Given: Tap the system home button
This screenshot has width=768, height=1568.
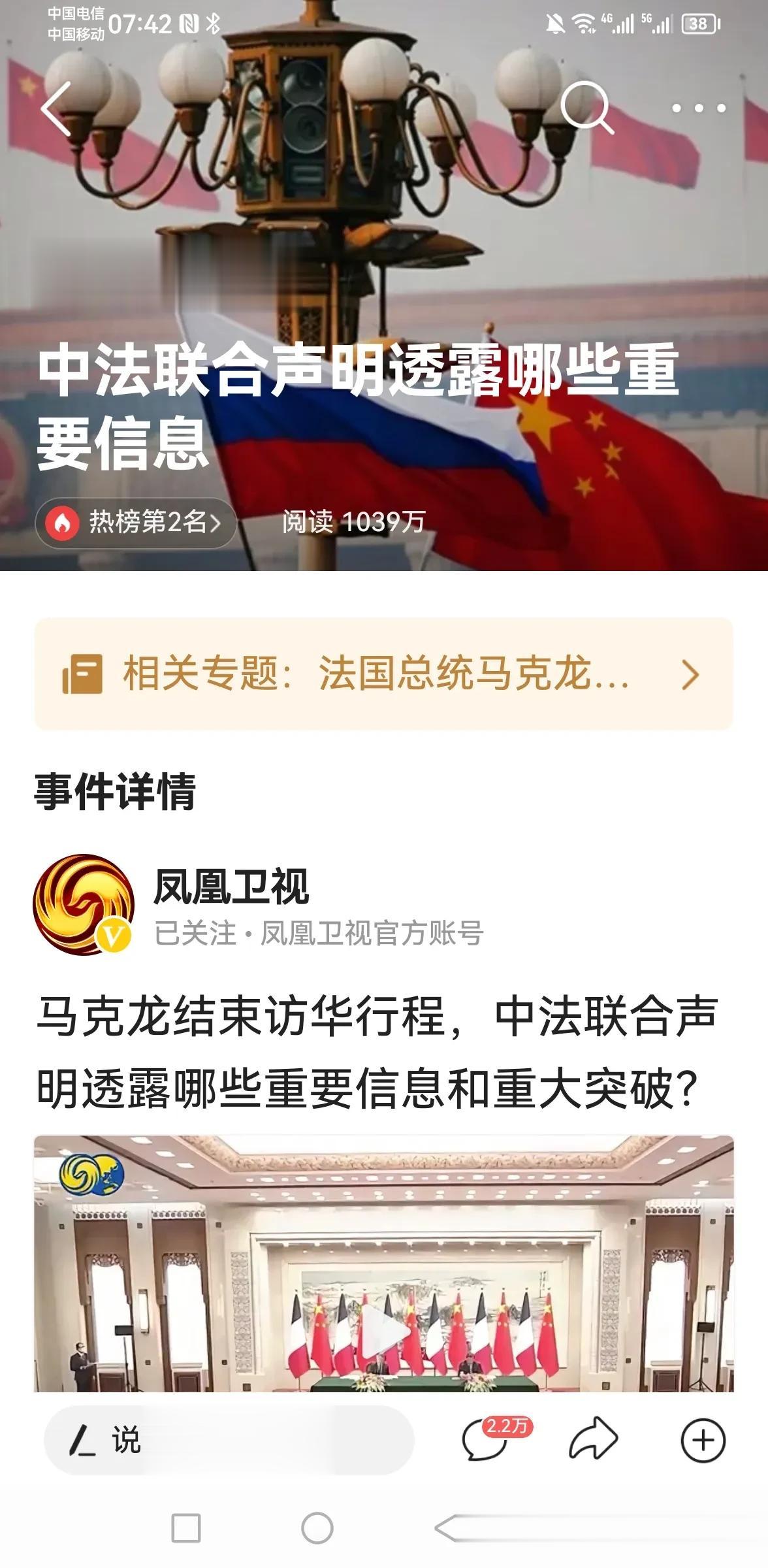Looking at the screenshot, I should tap(317, 1528).
